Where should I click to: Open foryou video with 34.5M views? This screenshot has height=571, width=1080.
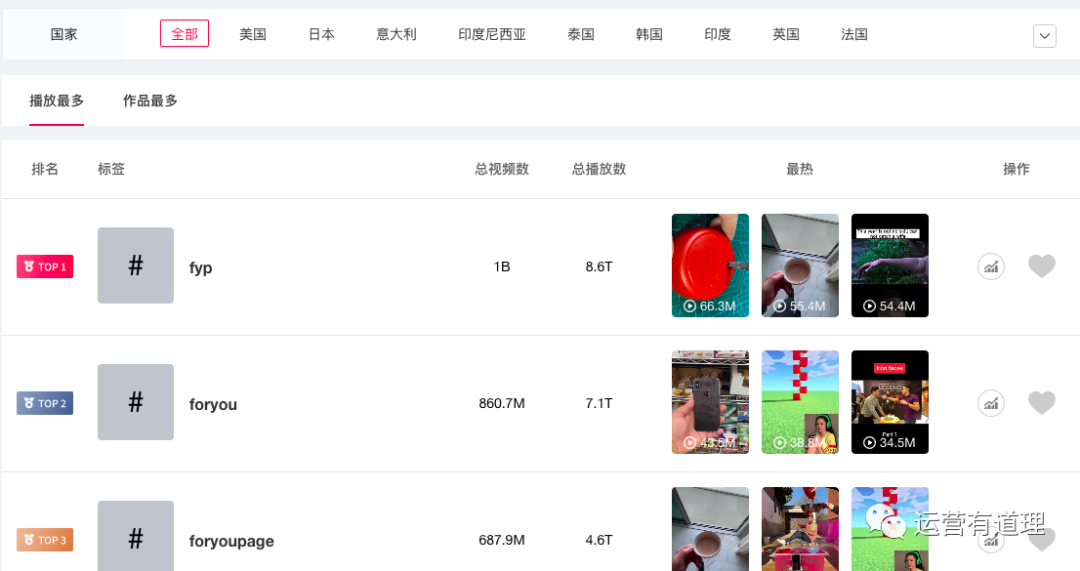(x=889, y=401)
